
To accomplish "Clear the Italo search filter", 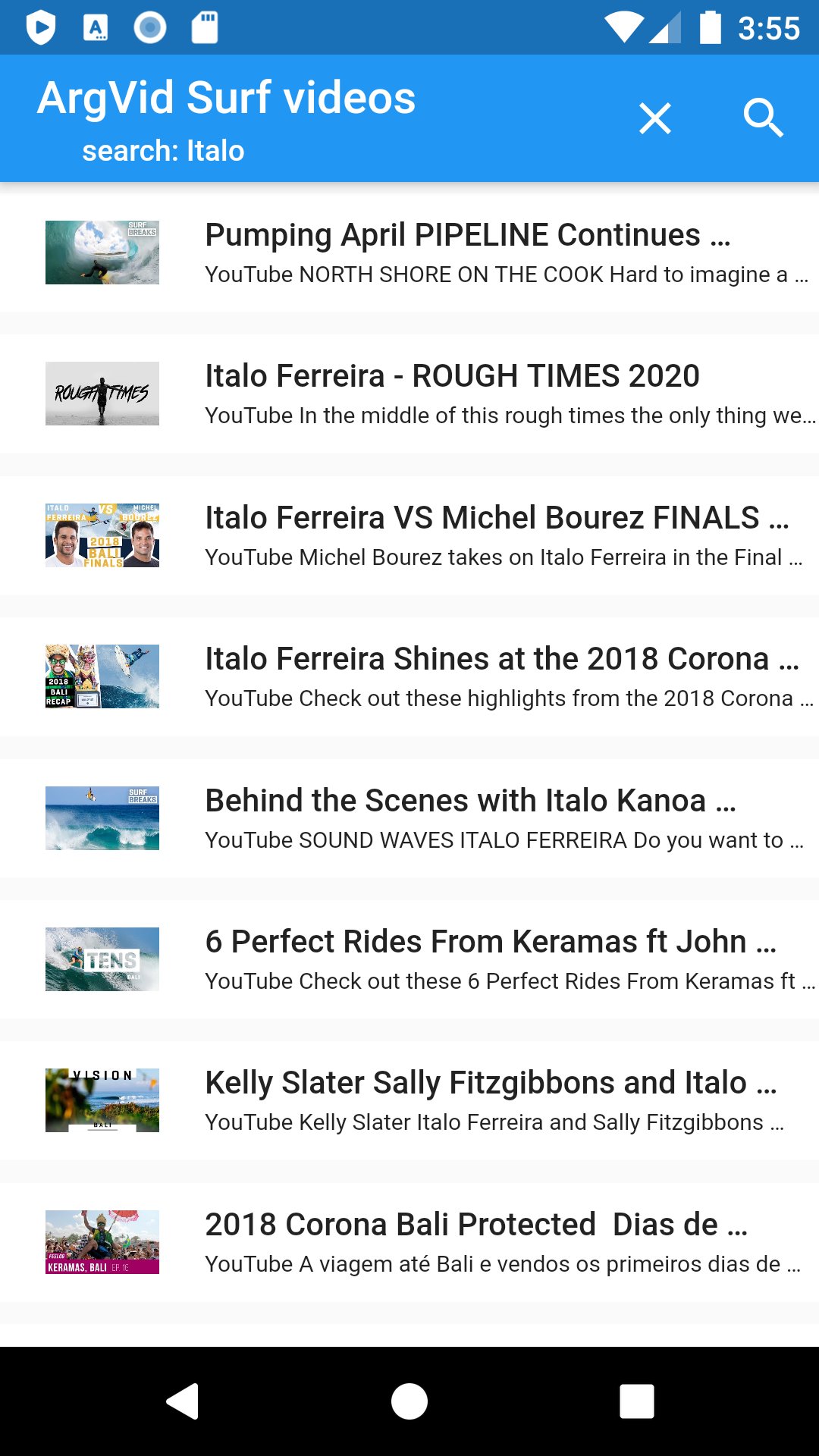I will tap(655, 119).
